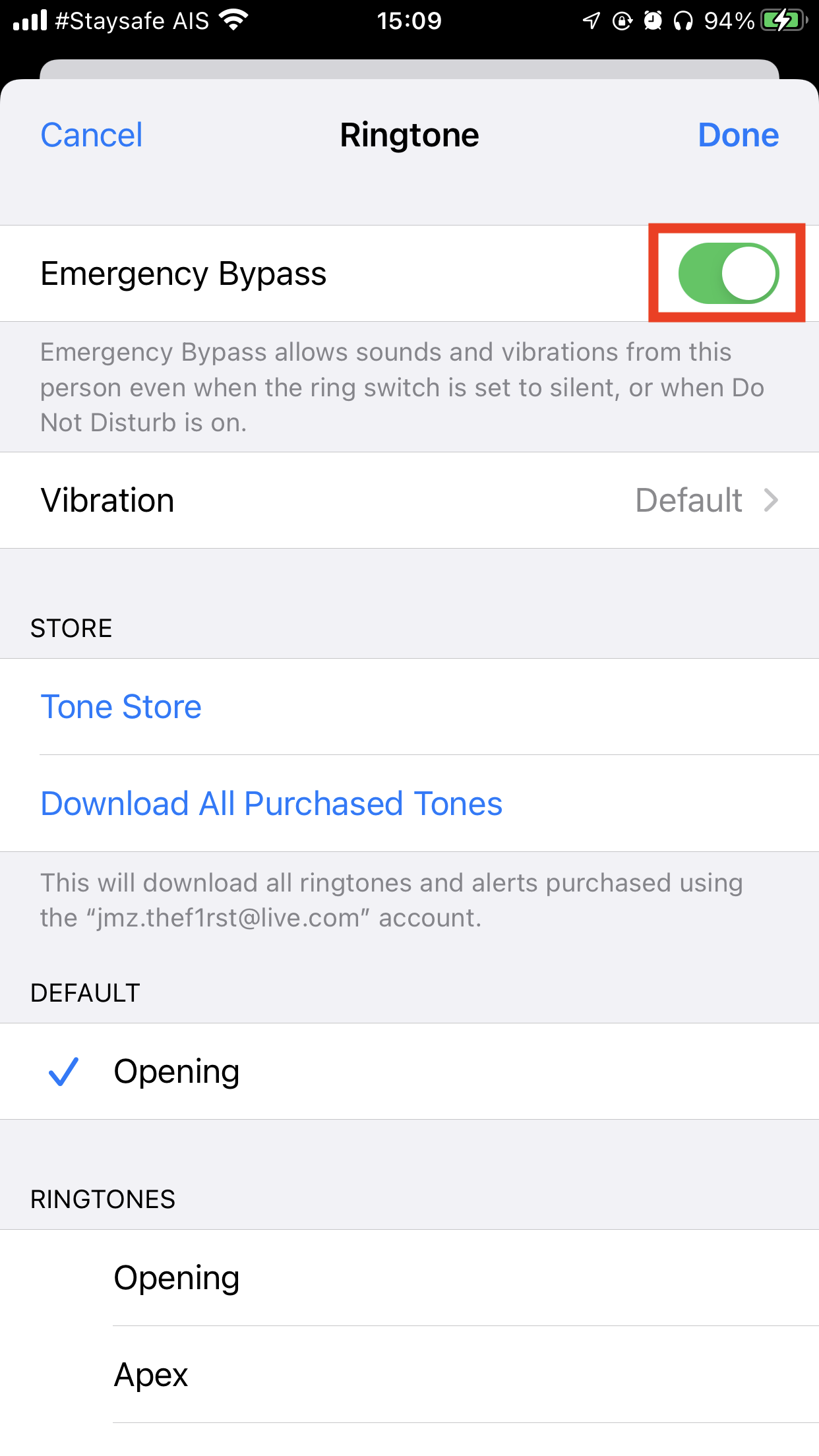The width and height of the screenshot is (819, 1456).
Task: Turn off Emergency Bypass
Action: pos(728,274)
